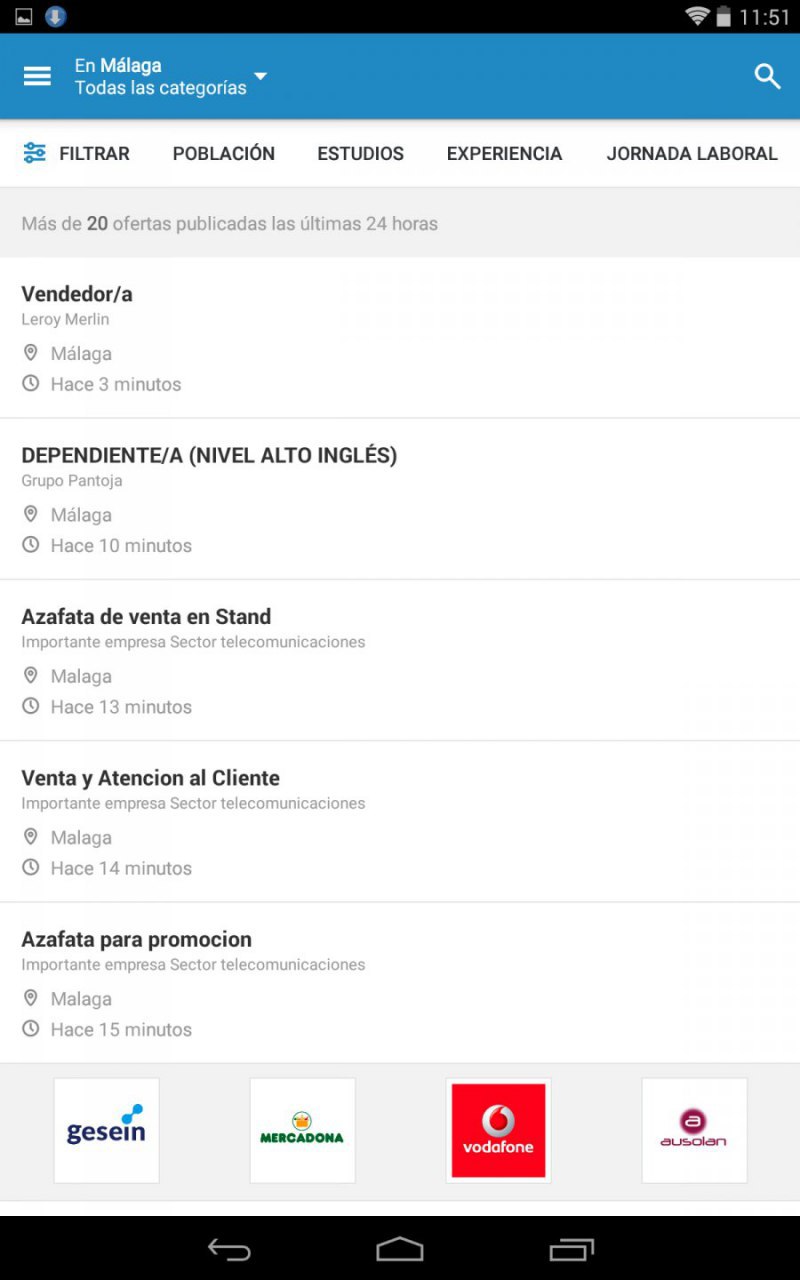Open the search magnifier icon
The image size is (800, 1280).
[767, 76]
